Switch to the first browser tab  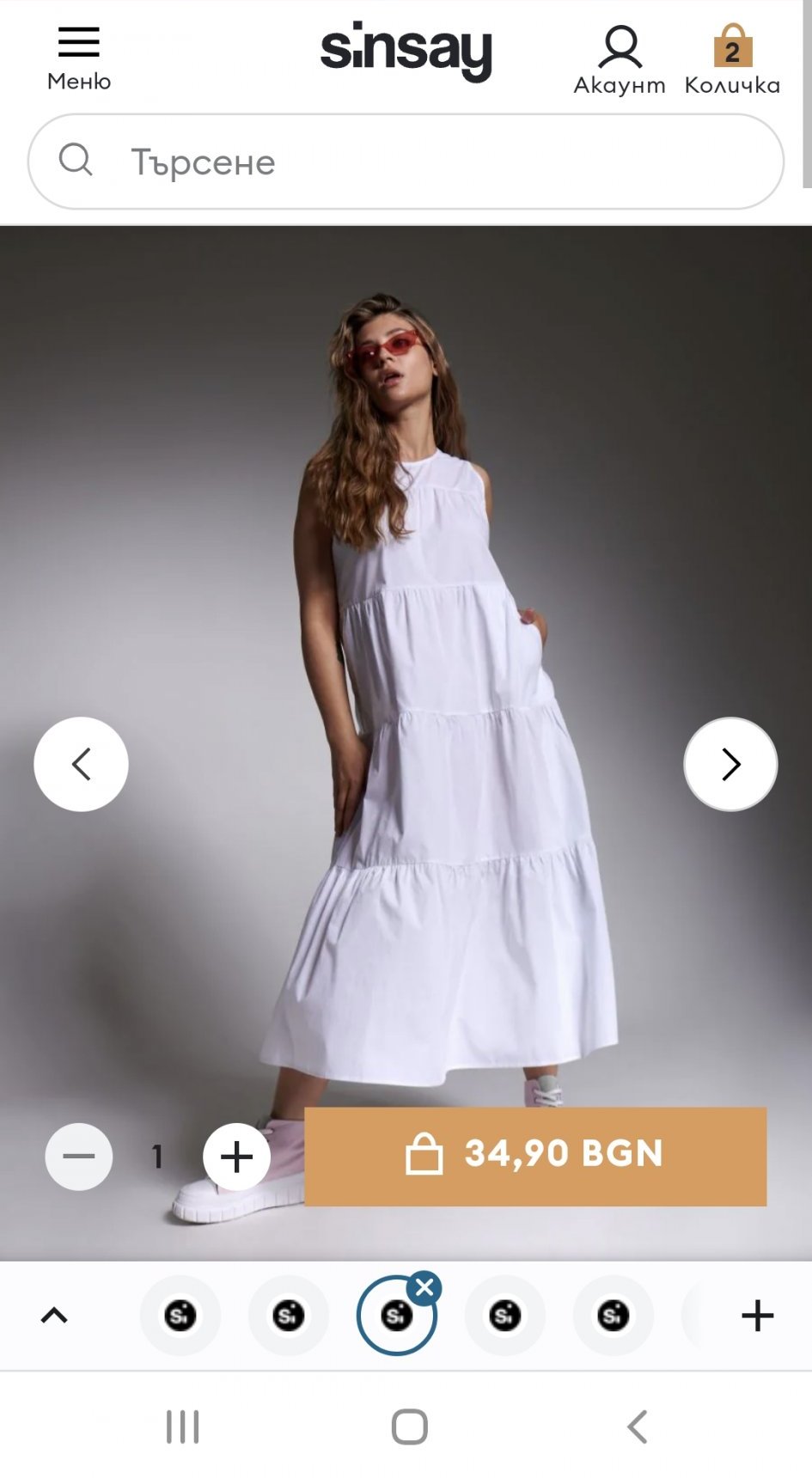click(180, 1315)
